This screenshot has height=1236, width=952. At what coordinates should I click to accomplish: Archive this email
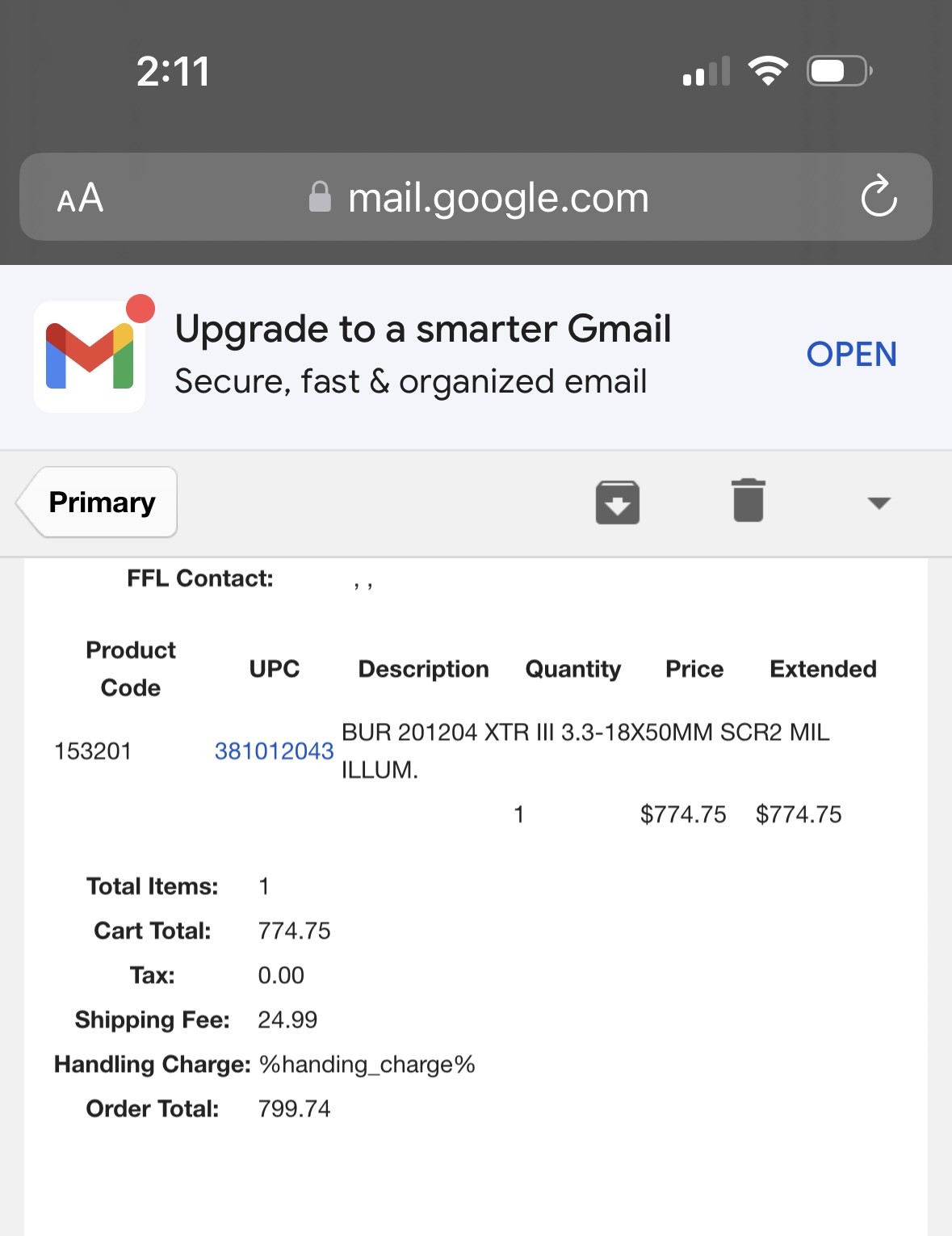coord(618,502)
